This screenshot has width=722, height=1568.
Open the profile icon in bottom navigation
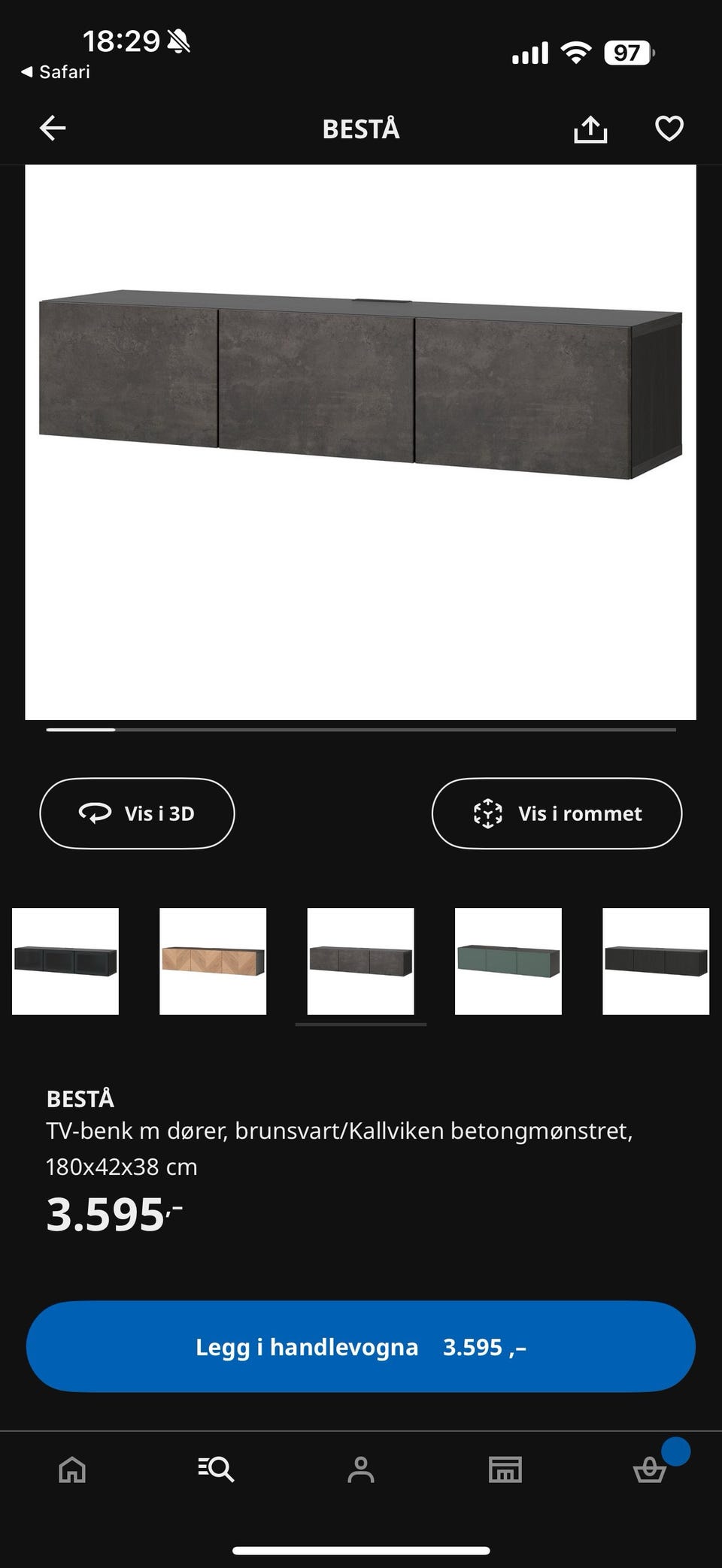(361, 1471)
